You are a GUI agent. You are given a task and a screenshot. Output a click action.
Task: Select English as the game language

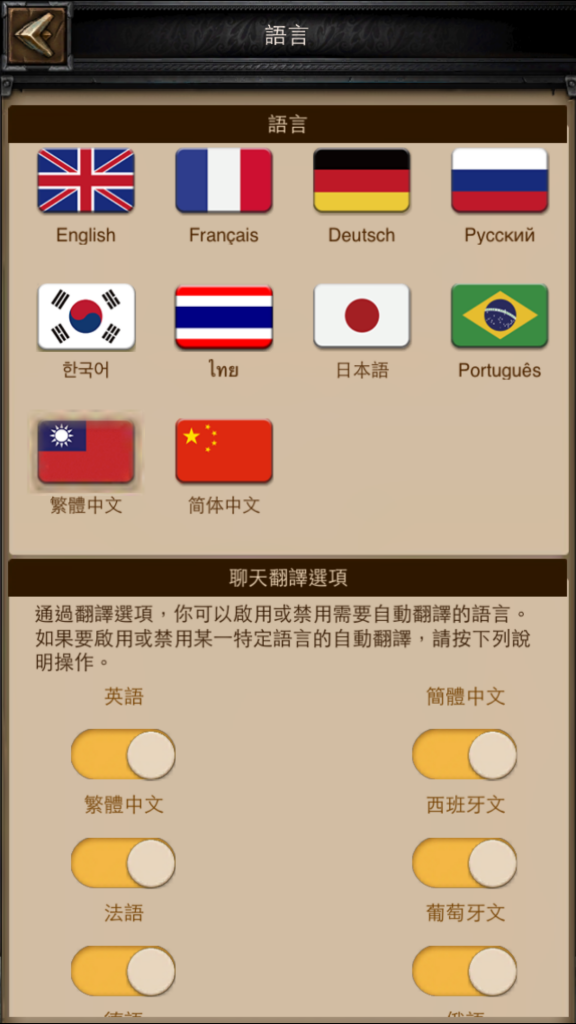click(x=86, y=180)
